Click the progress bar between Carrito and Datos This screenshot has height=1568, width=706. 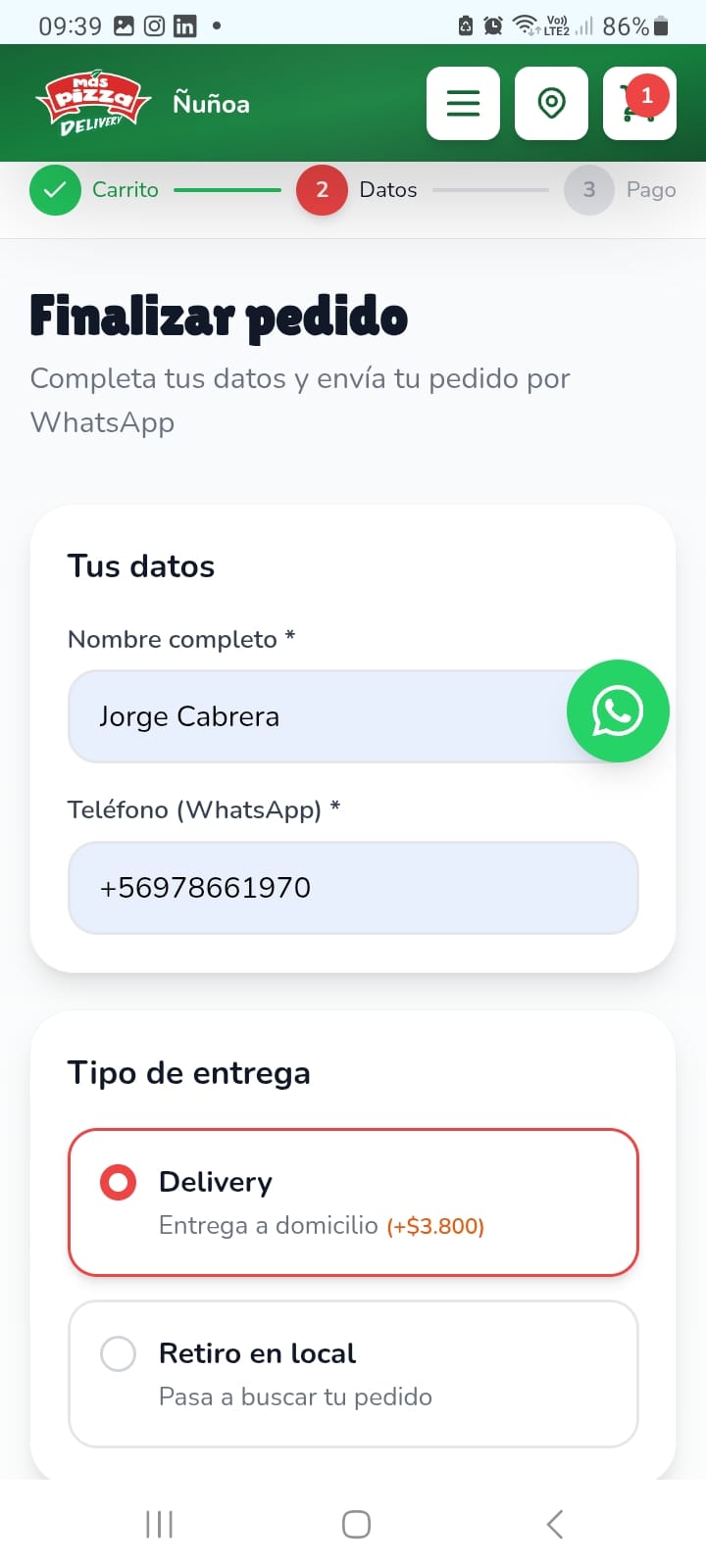tap(230, 190)
